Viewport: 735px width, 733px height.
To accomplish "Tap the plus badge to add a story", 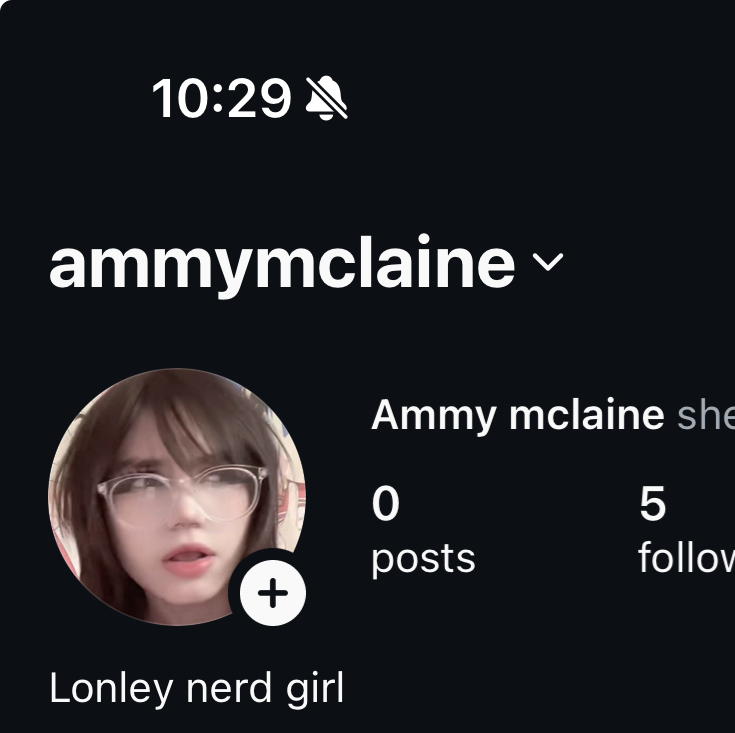I will pos(273,593).
